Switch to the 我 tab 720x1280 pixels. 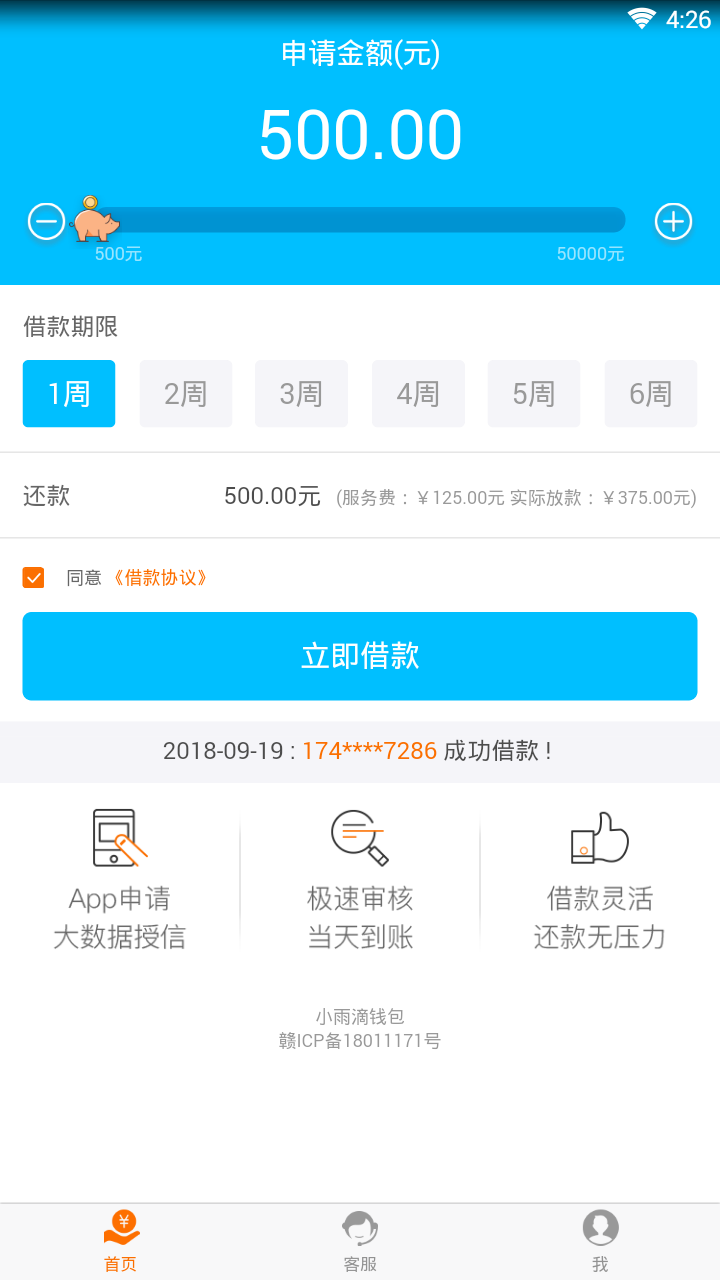(599, 1240)
